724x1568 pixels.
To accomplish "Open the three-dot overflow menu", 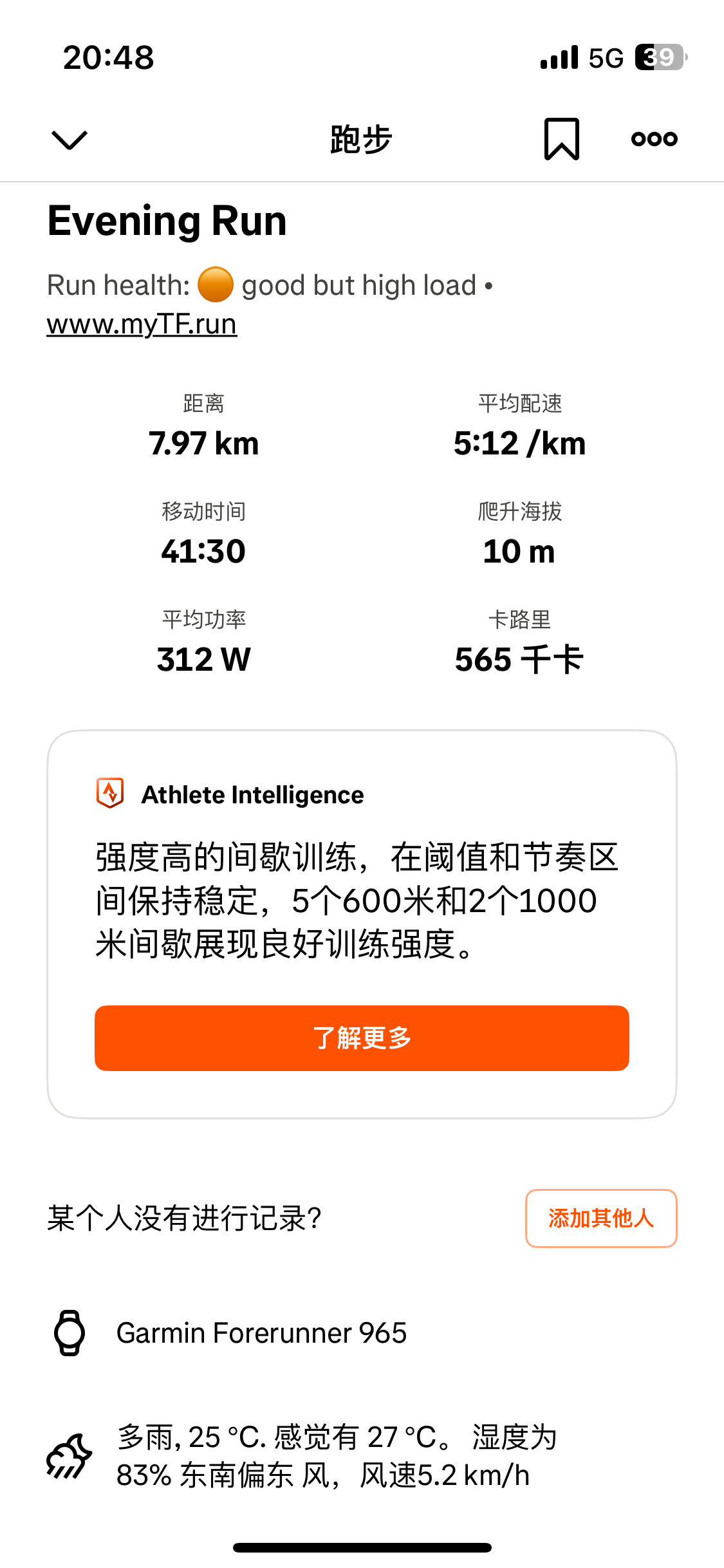I will coord(654,138).
